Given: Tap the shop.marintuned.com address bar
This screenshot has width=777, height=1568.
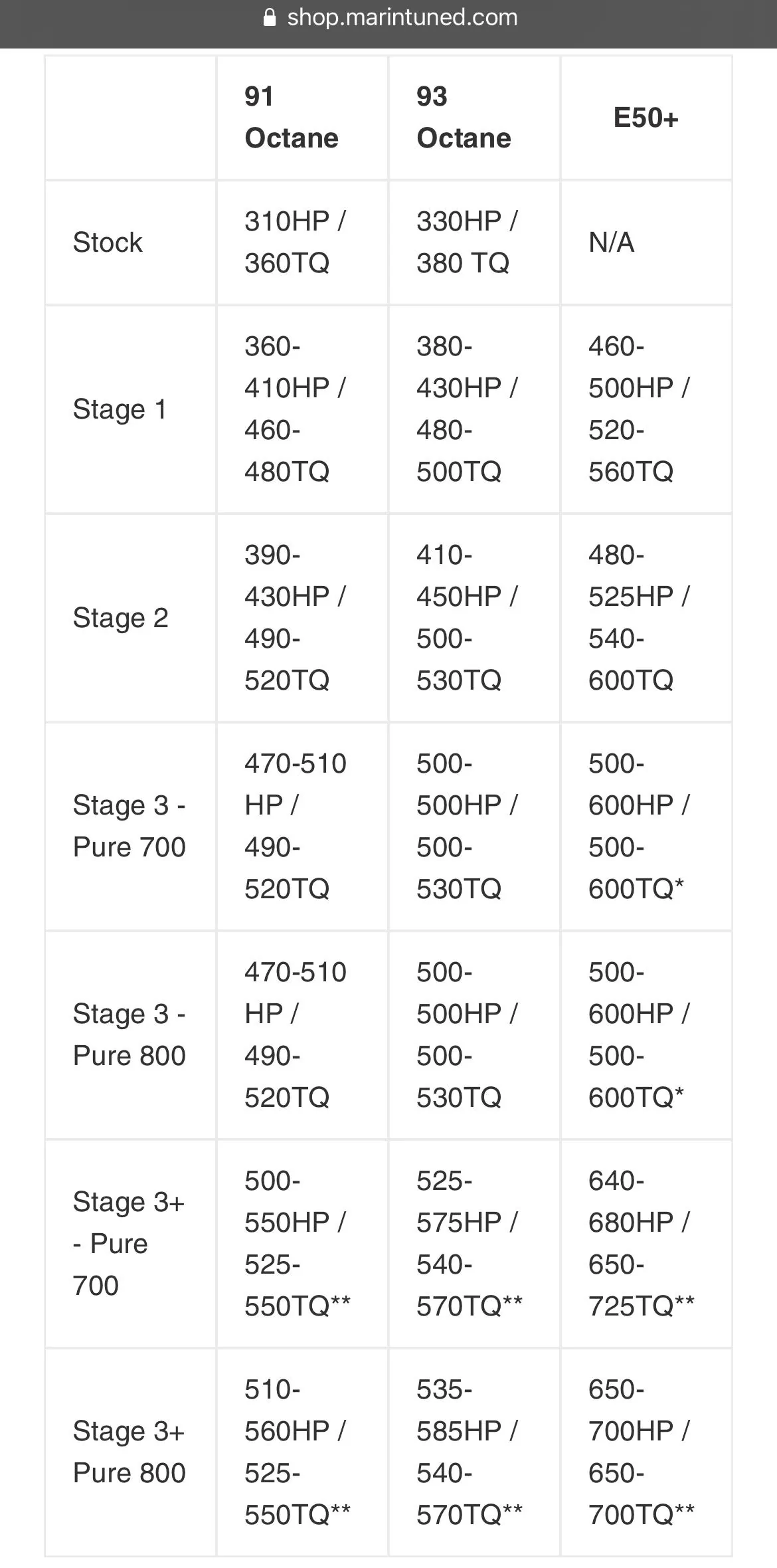Looking at the screenshot, I should (390, 18).
